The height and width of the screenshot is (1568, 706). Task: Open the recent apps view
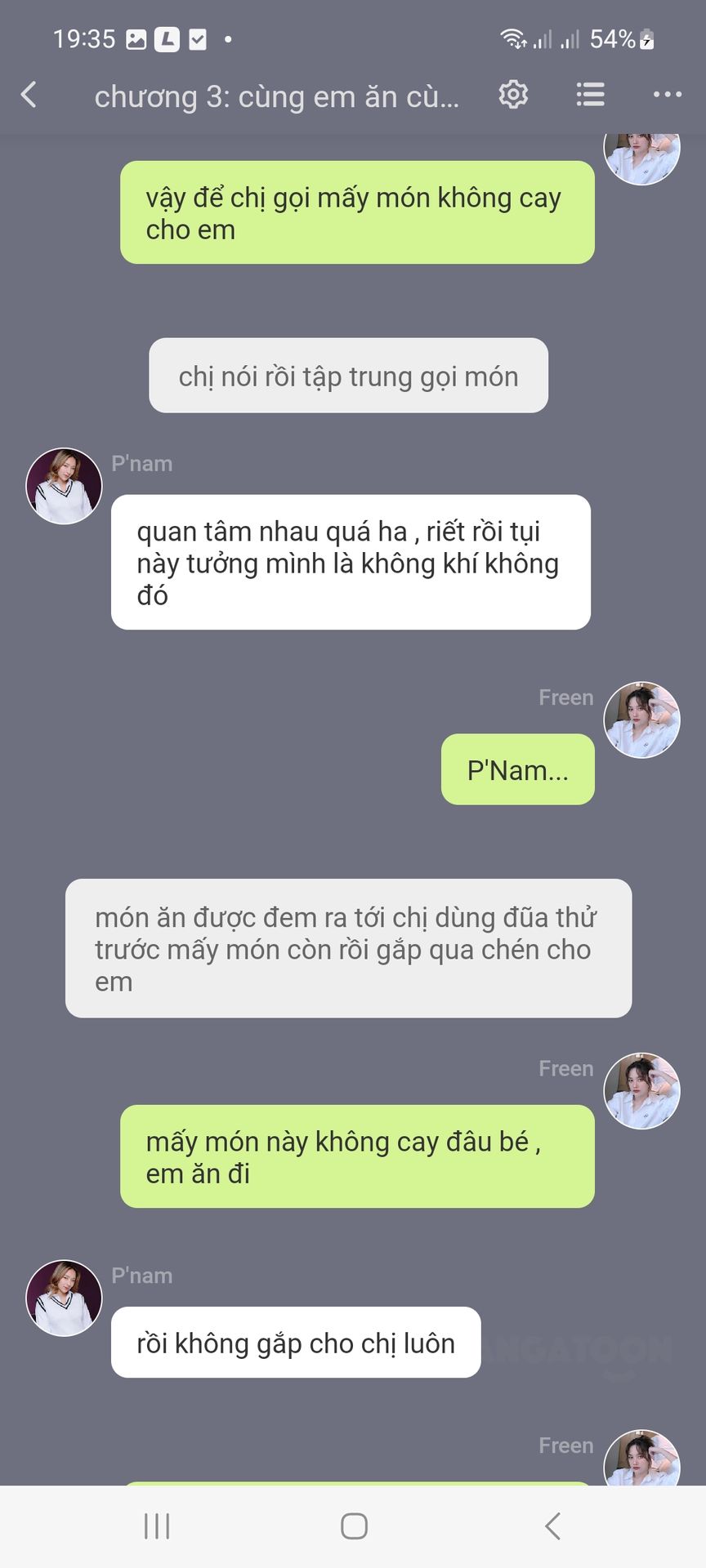click(x=157, y=1526)
